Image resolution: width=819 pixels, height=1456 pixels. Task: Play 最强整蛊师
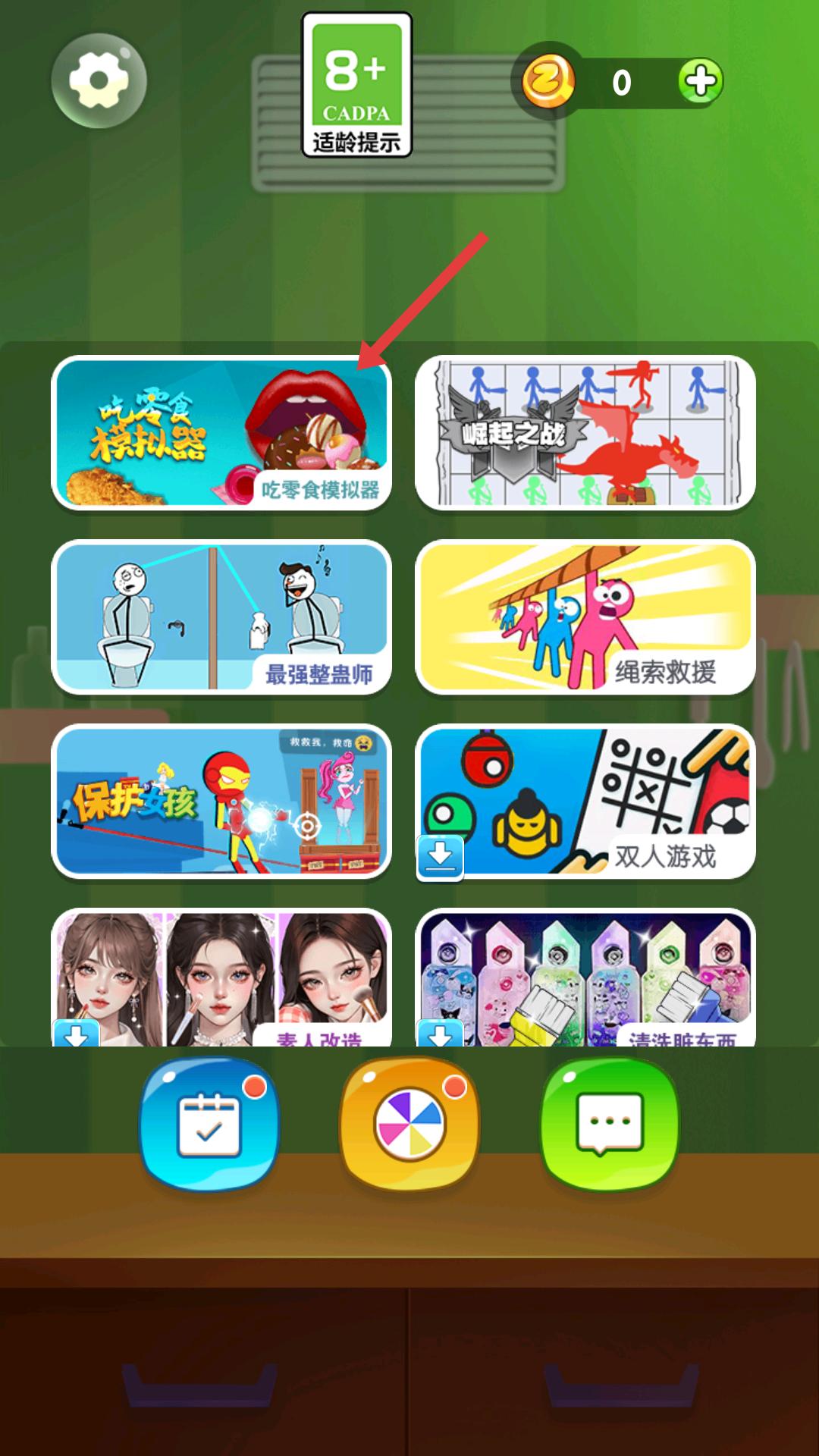pyautogui.click(x=221, y=617)
